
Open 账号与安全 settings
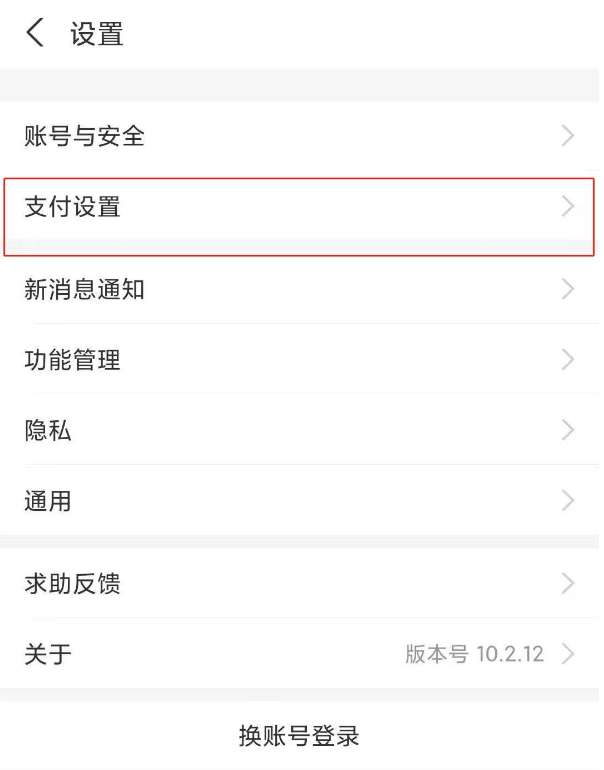(300, 136)
